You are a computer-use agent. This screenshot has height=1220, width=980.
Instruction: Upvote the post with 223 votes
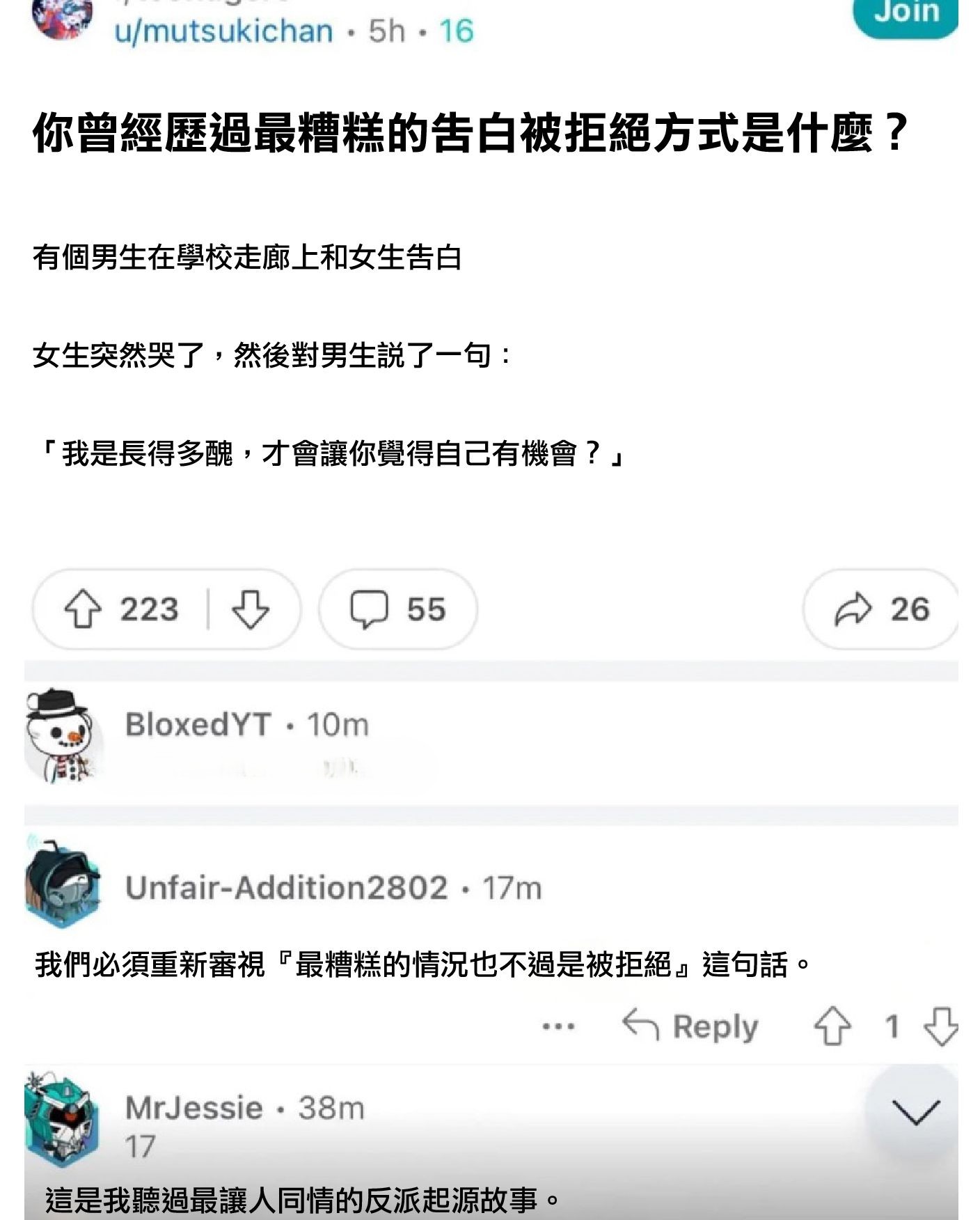point(83,609)
